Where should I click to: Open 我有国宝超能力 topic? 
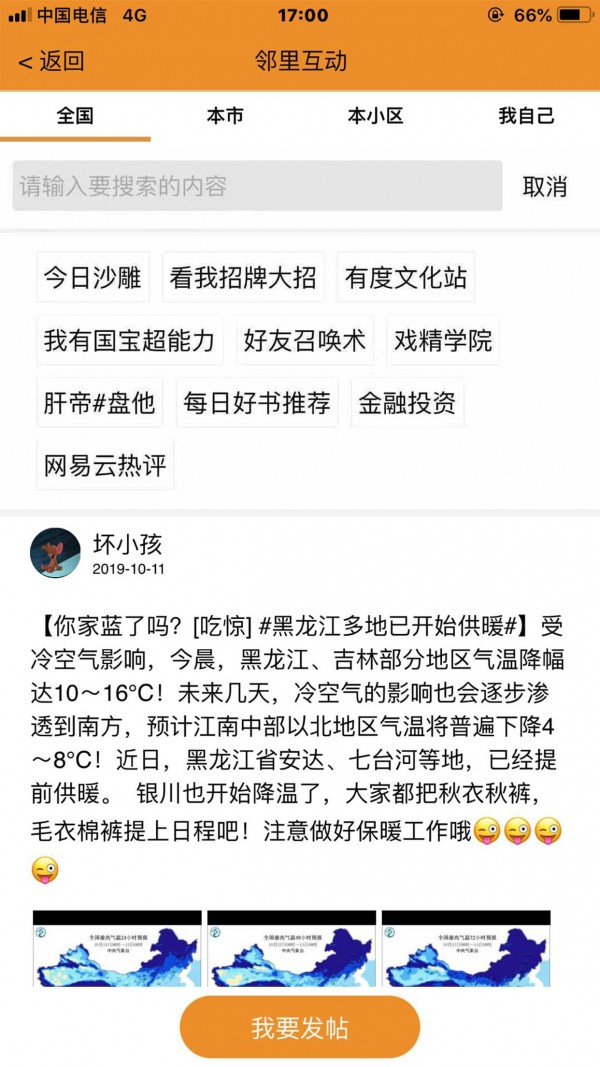pos(129,340)
